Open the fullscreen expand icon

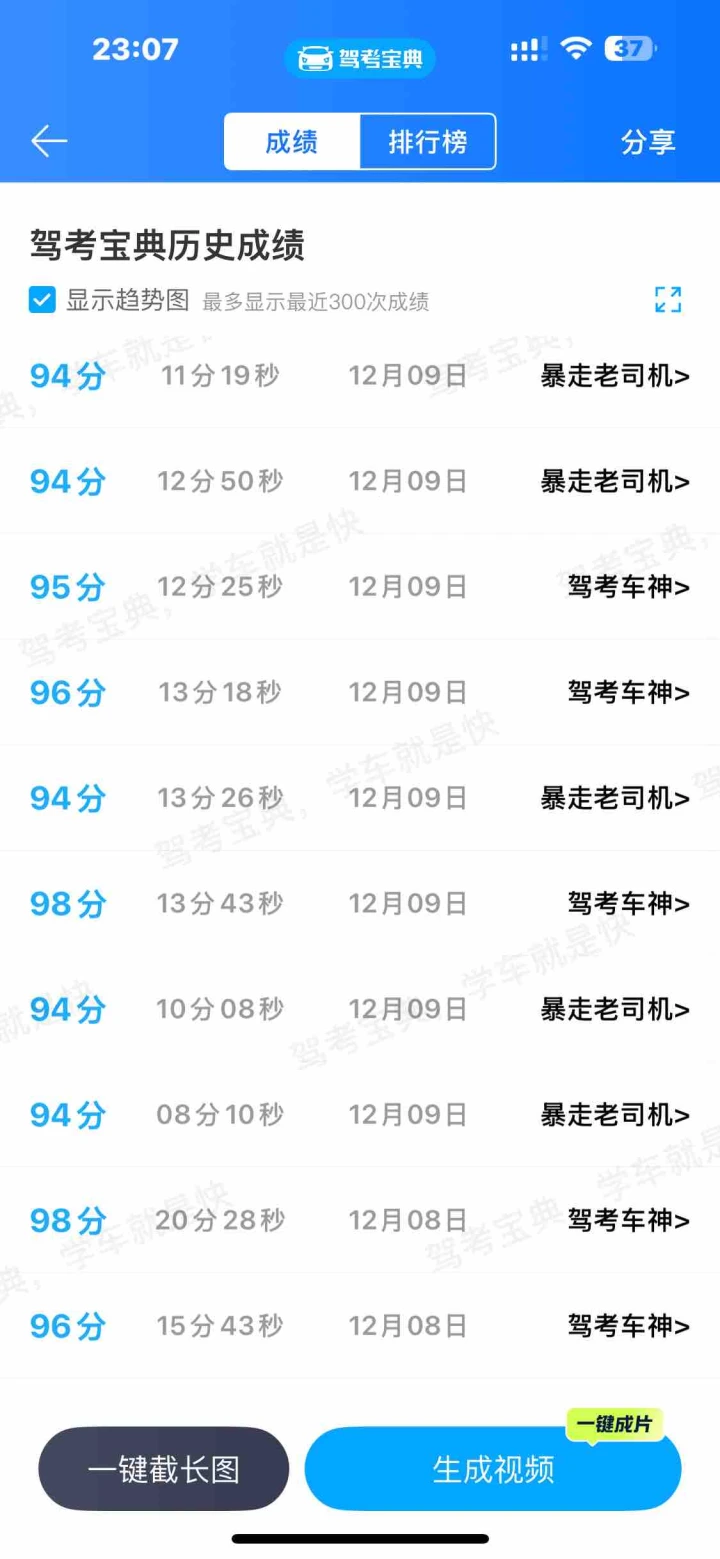pyautogui.click(x=668, y=299)
